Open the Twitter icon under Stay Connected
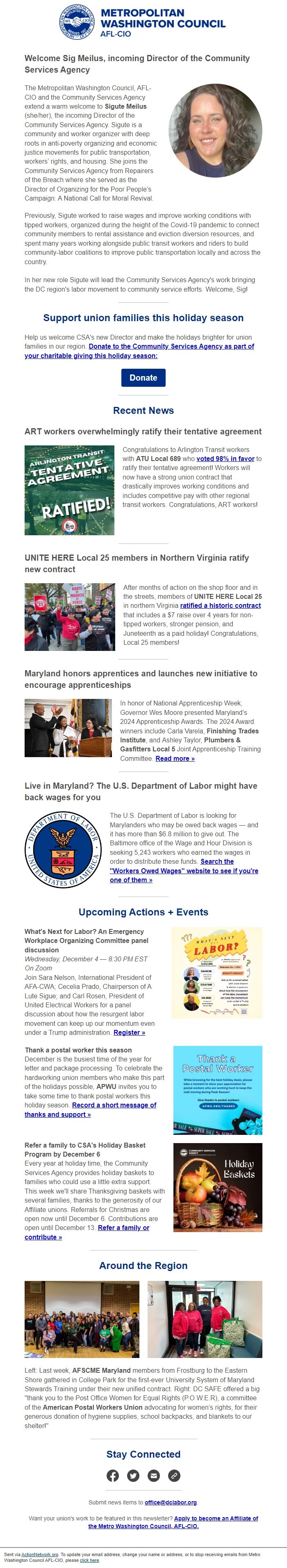Screen dimensions: 287x1568 click(133, 1475)
